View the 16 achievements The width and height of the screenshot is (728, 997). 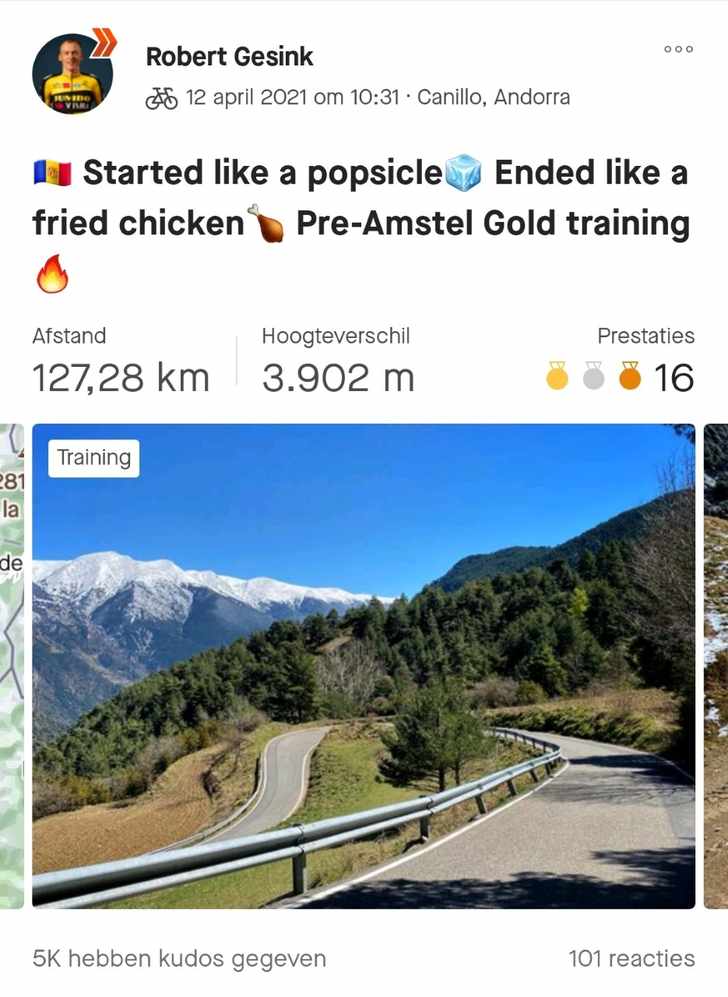click(620, 378)
